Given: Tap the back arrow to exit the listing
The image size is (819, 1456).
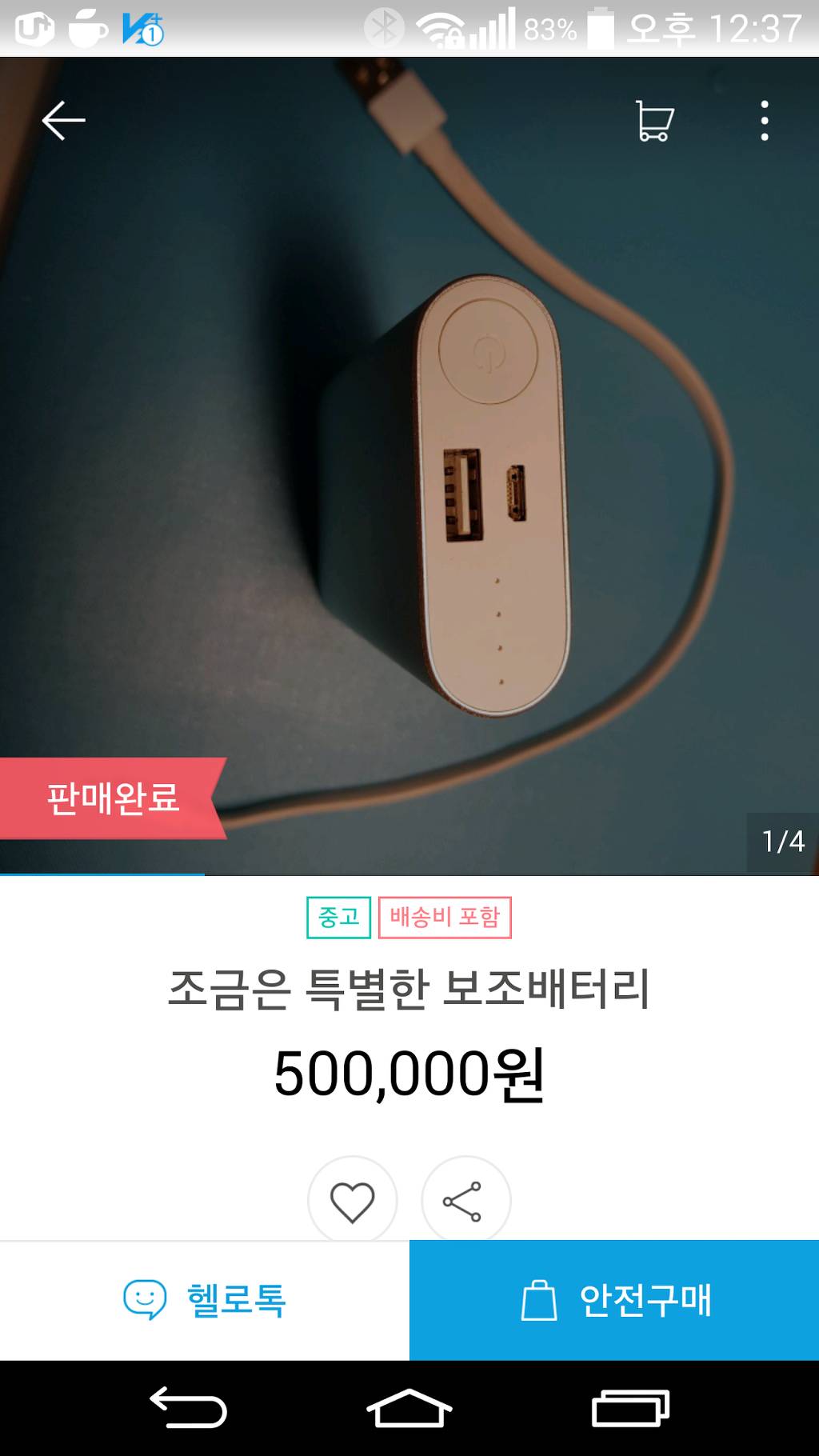Looking at the screenshot, I should [x=63, y=119].
